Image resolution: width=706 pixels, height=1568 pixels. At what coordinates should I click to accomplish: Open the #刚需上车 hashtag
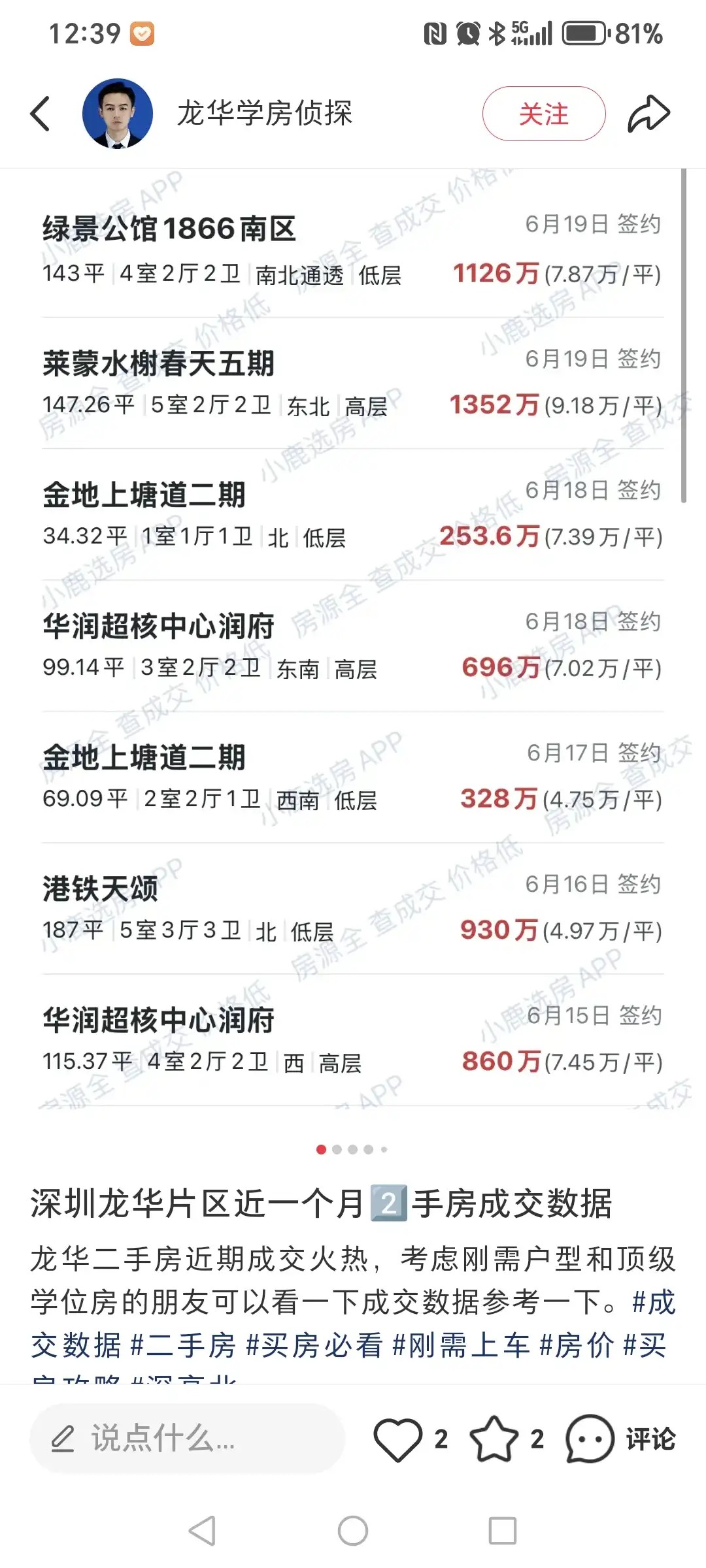point(461,1346)
